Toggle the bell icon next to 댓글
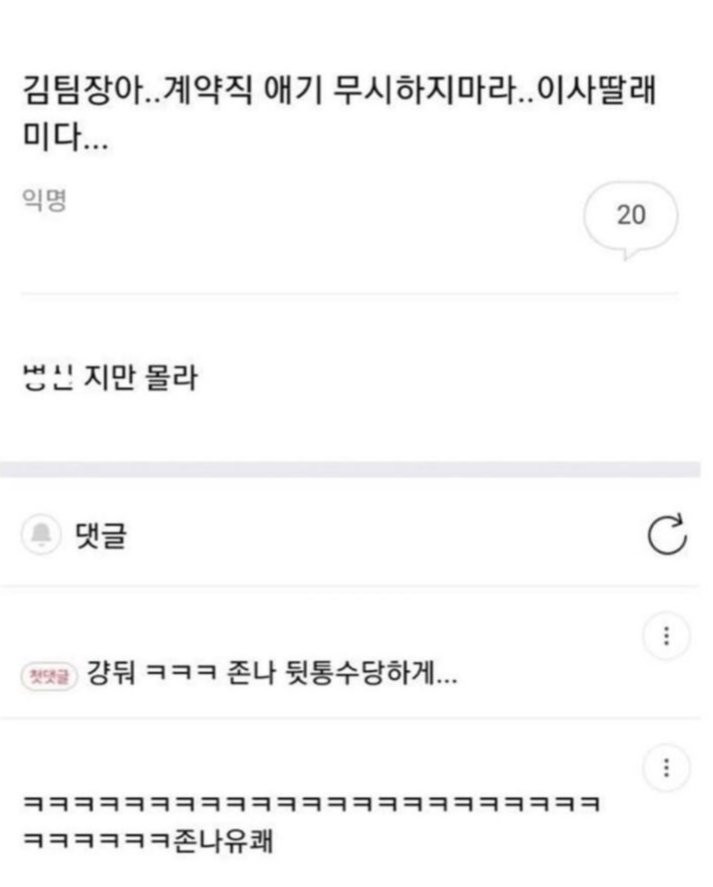This screenshot has height=887, width=713. click(x=40, y=537)
